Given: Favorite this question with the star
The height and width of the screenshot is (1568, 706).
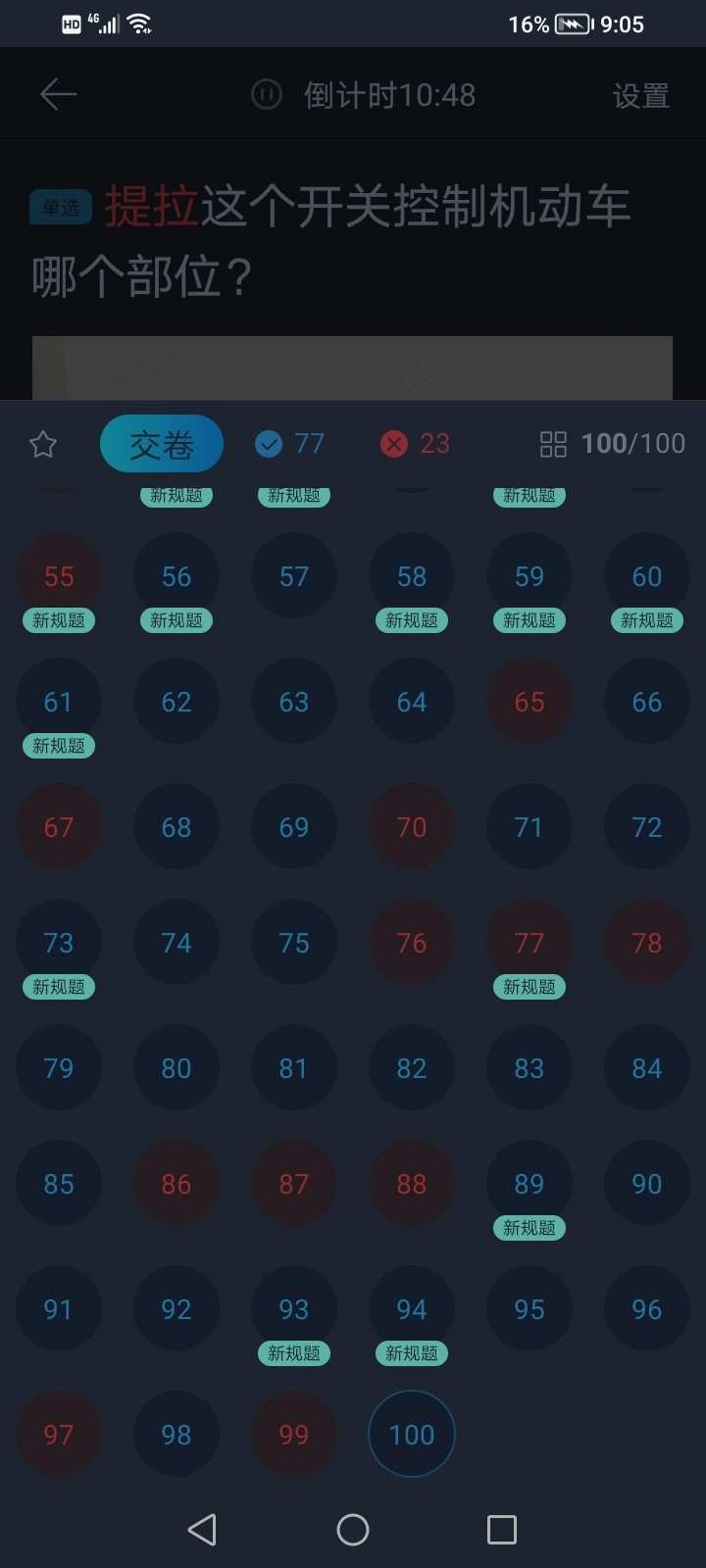Looking at the screenshot, I should (x=43, y=444).
